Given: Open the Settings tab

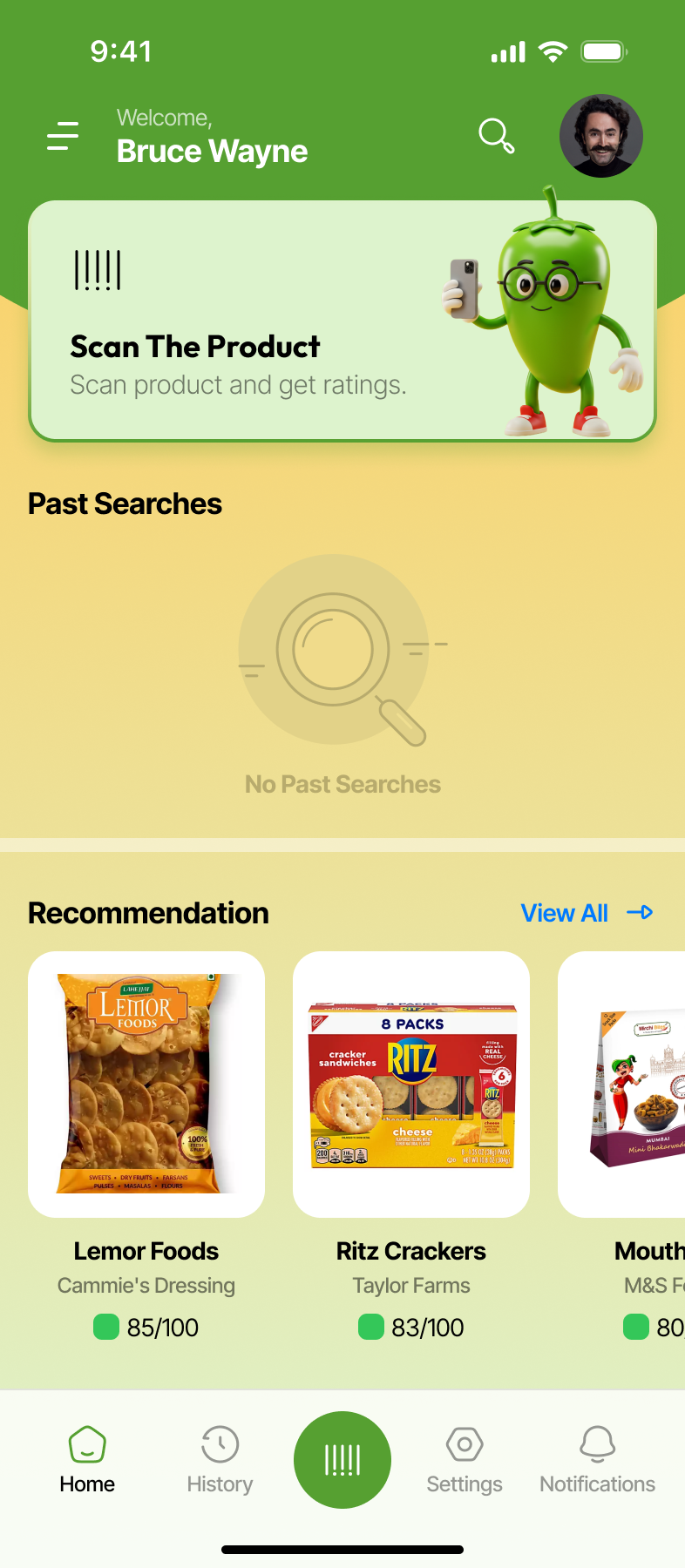Looking at the screenshot, I should click(465, 1460).
